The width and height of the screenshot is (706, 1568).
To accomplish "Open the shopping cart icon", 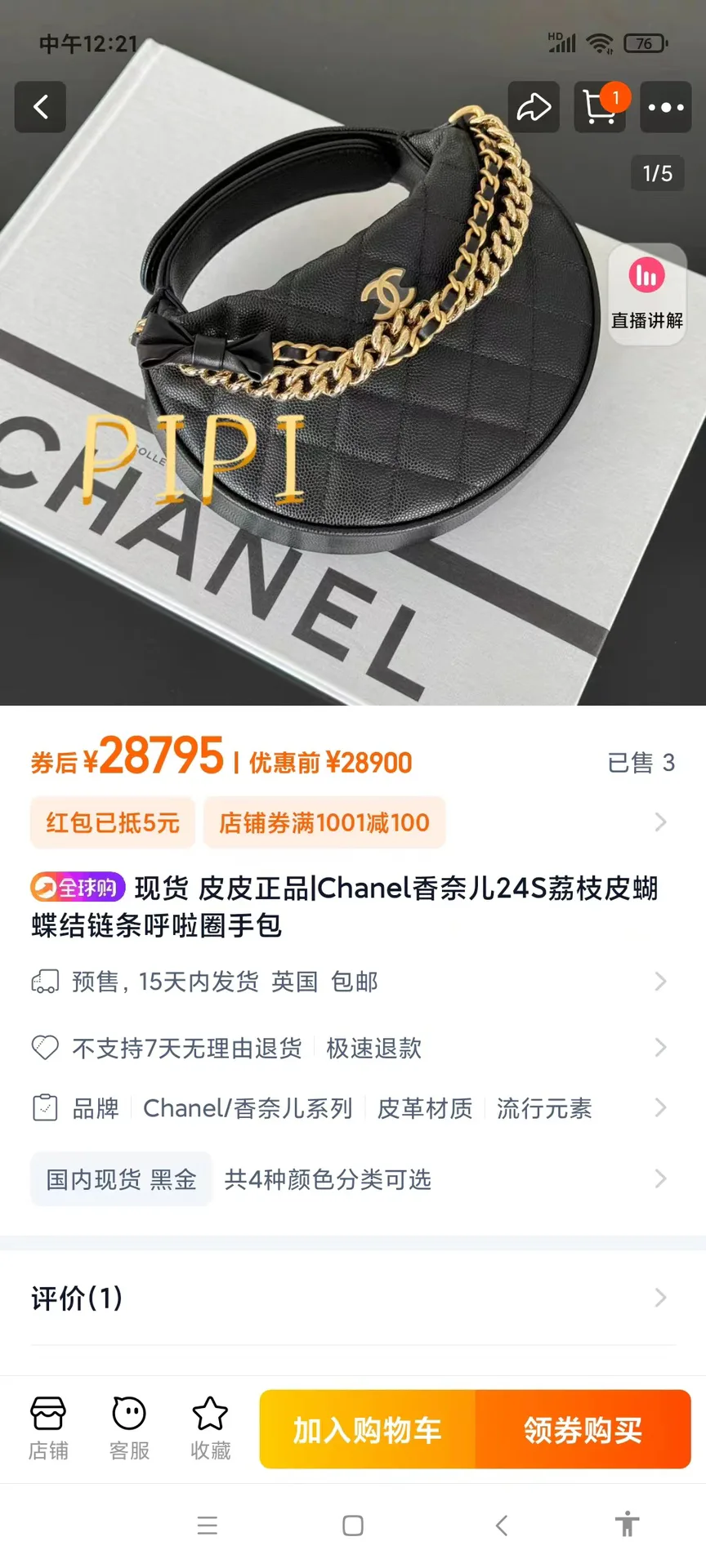I will (x=600, y=107).
